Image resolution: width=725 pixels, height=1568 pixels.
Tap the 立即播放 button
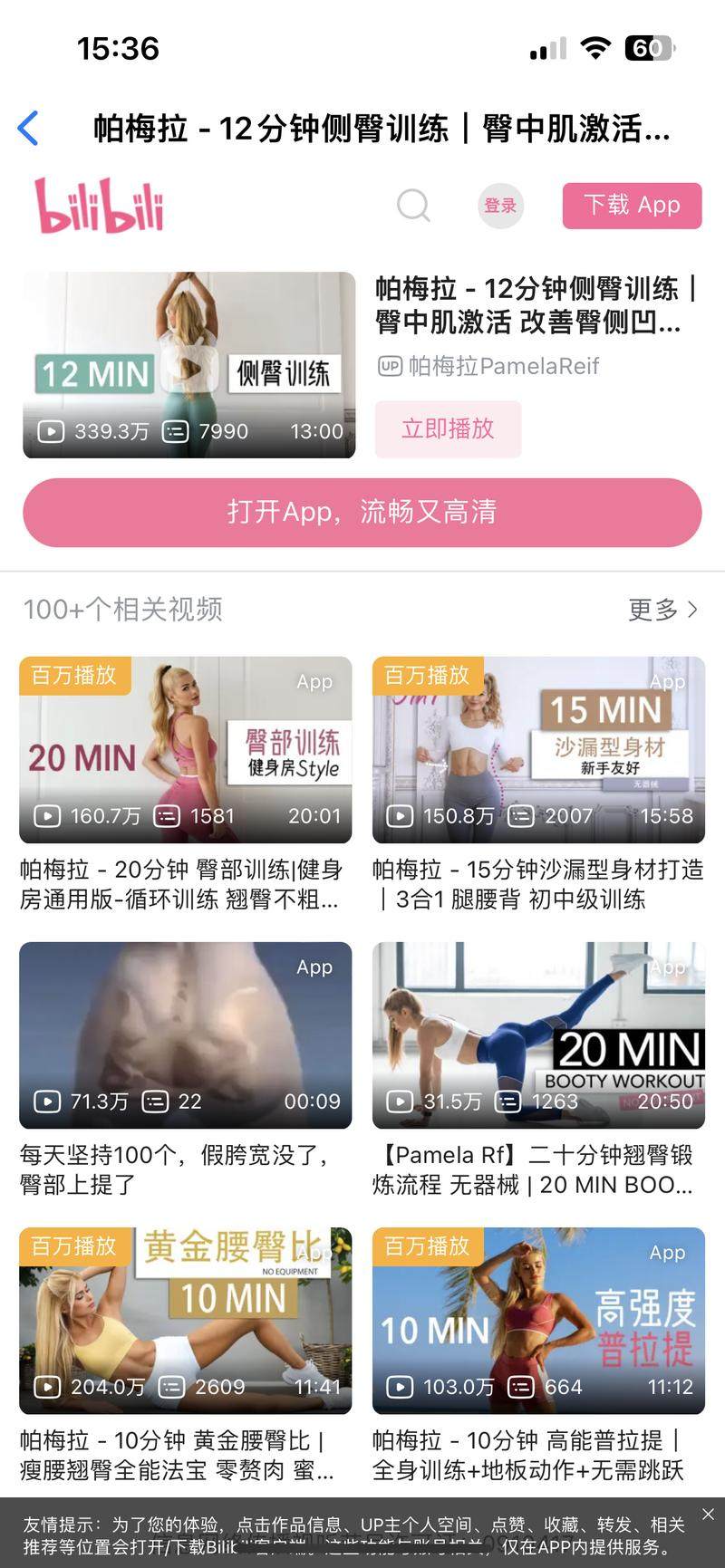pyautogui.click(x=448, y=428)
